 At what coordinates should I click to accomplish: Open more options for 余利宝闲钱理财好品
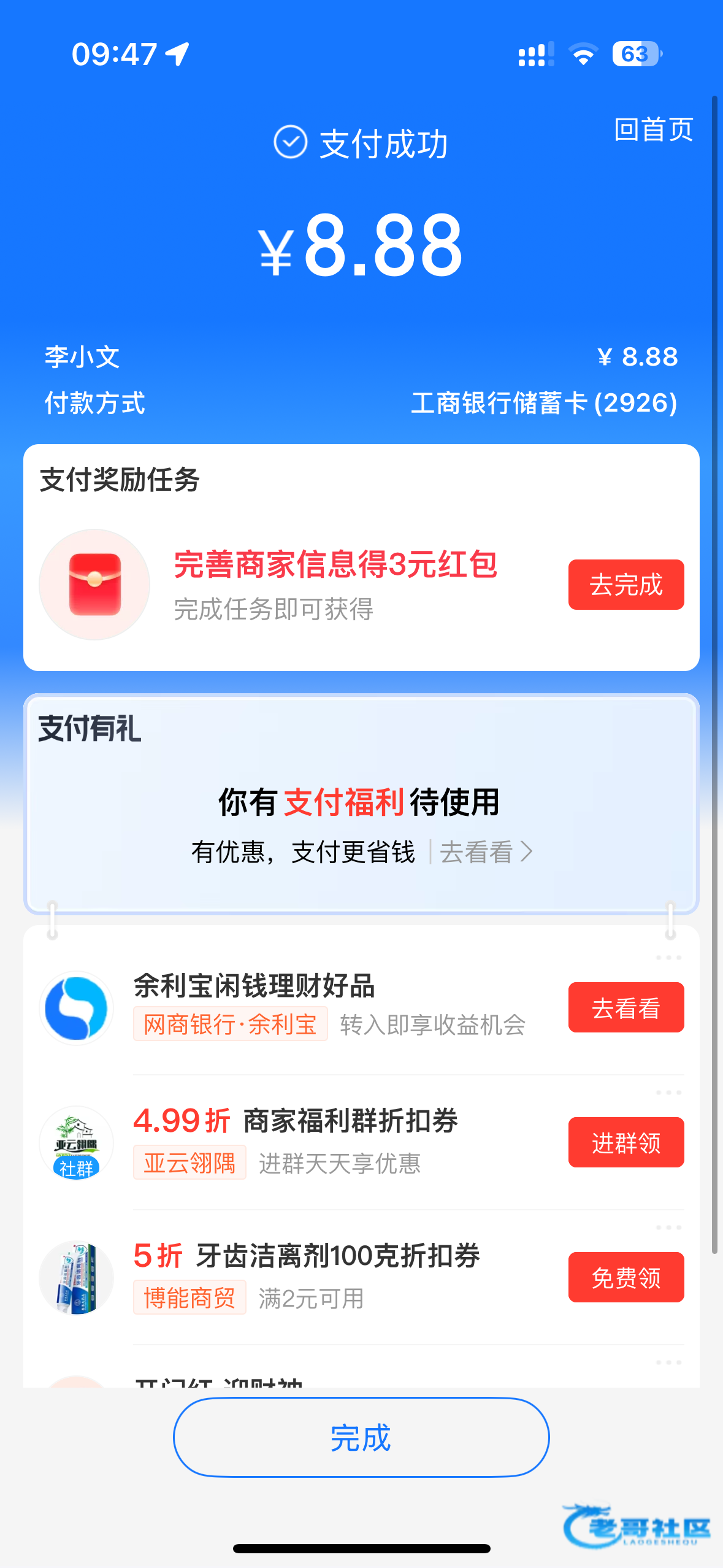(668, 958)
